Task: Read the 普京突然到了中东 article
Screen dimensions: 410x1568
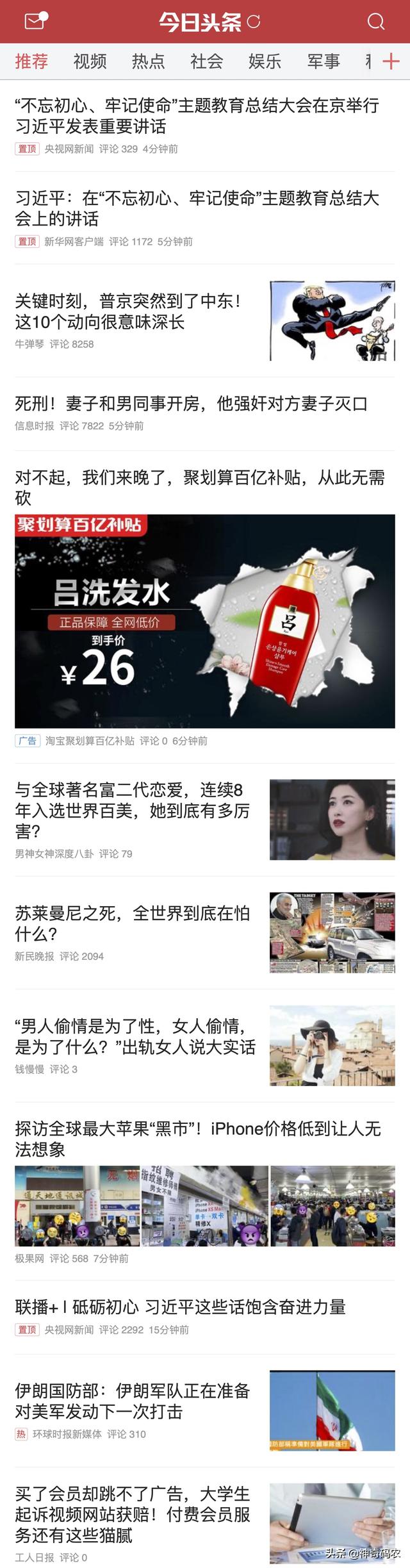Action: [128, 311]
